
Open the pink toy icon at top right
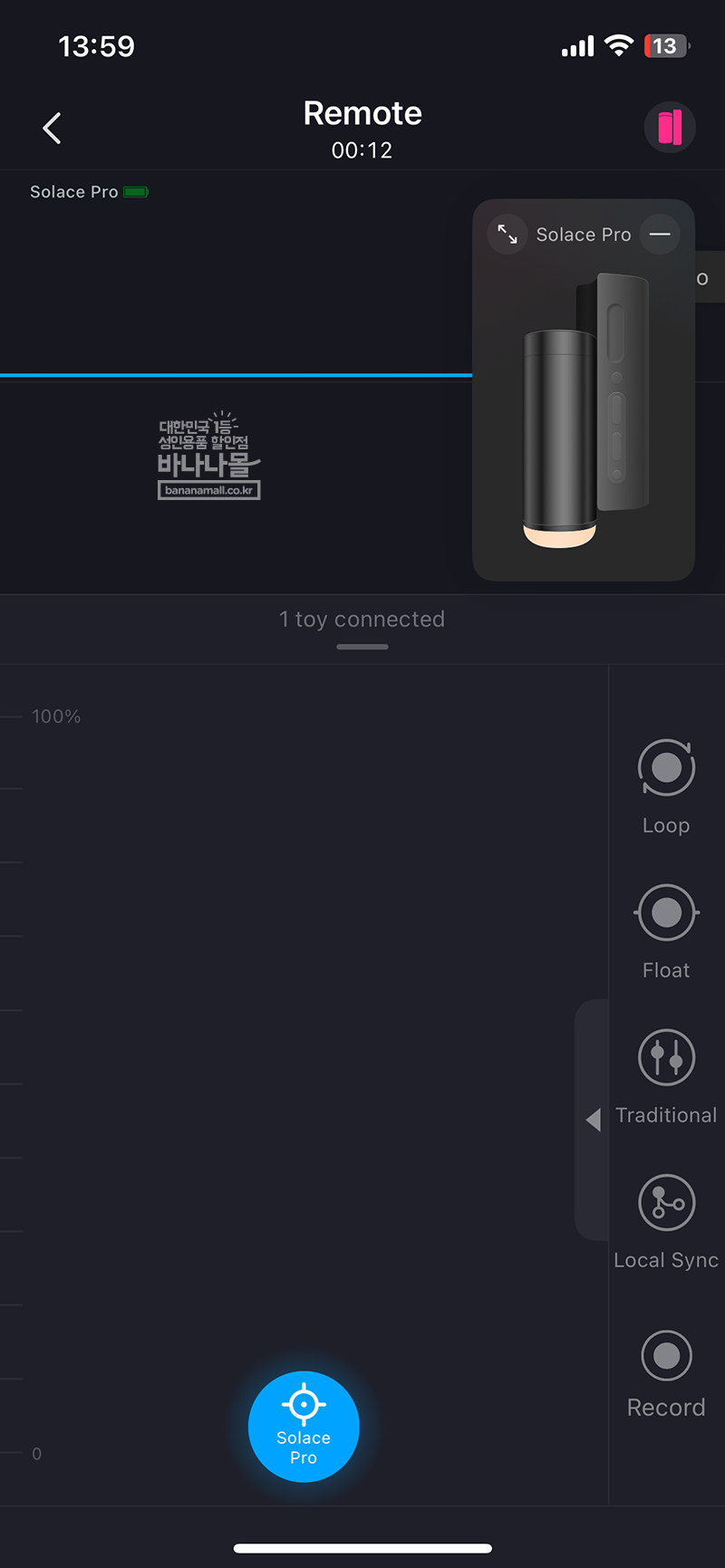[x=670, y=128]
